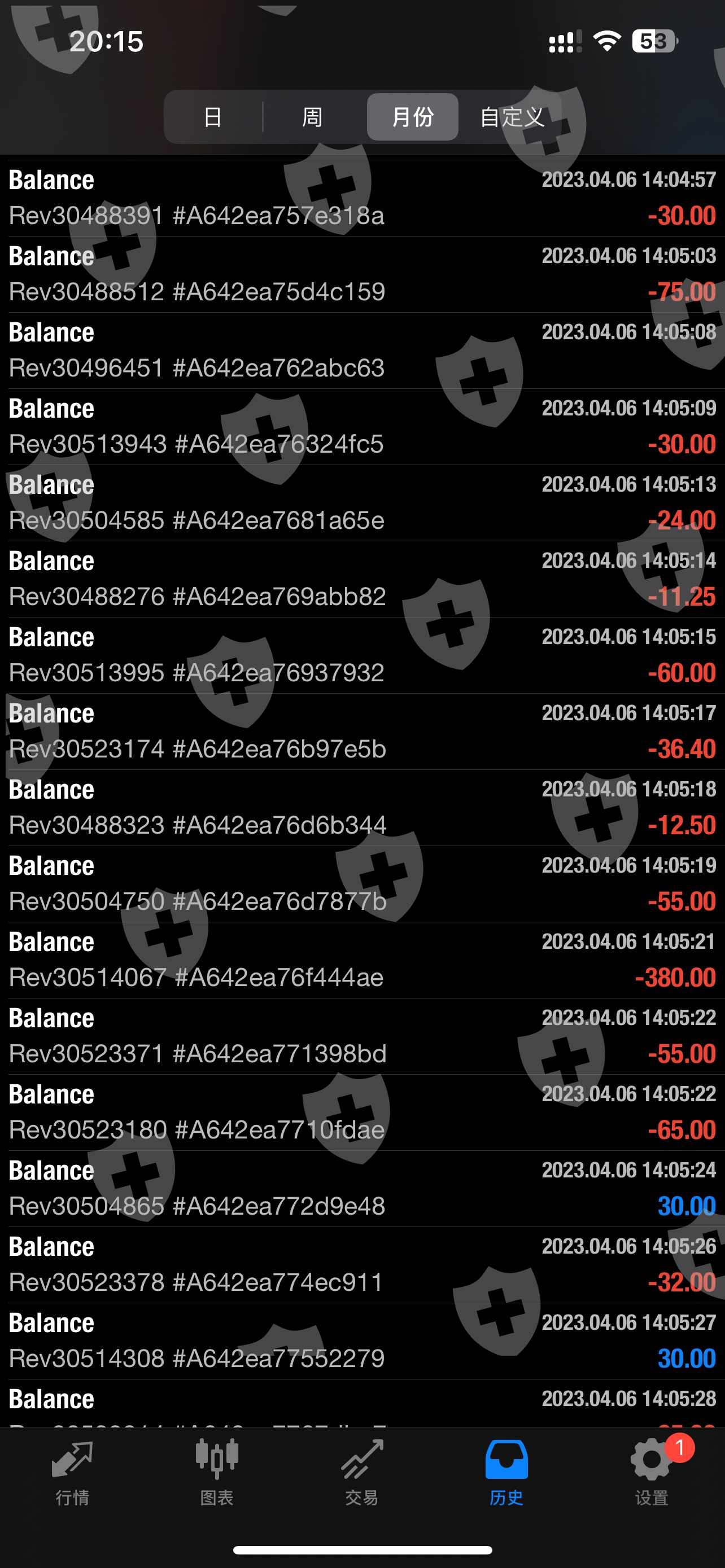Open the 自定义 custom period option
Viewport: 725px width, 1568px height.
[512, 117]
